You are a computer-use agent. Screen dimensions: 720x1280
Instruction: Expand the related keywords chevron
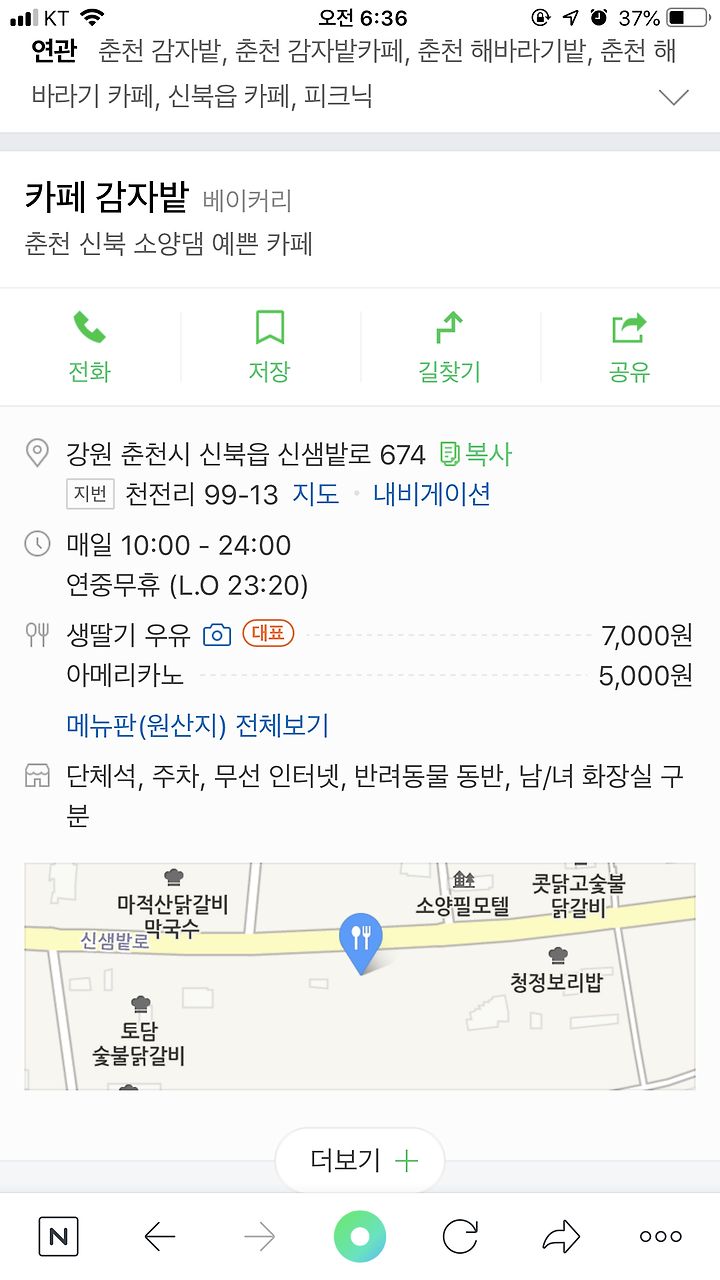tap(674, 97)
